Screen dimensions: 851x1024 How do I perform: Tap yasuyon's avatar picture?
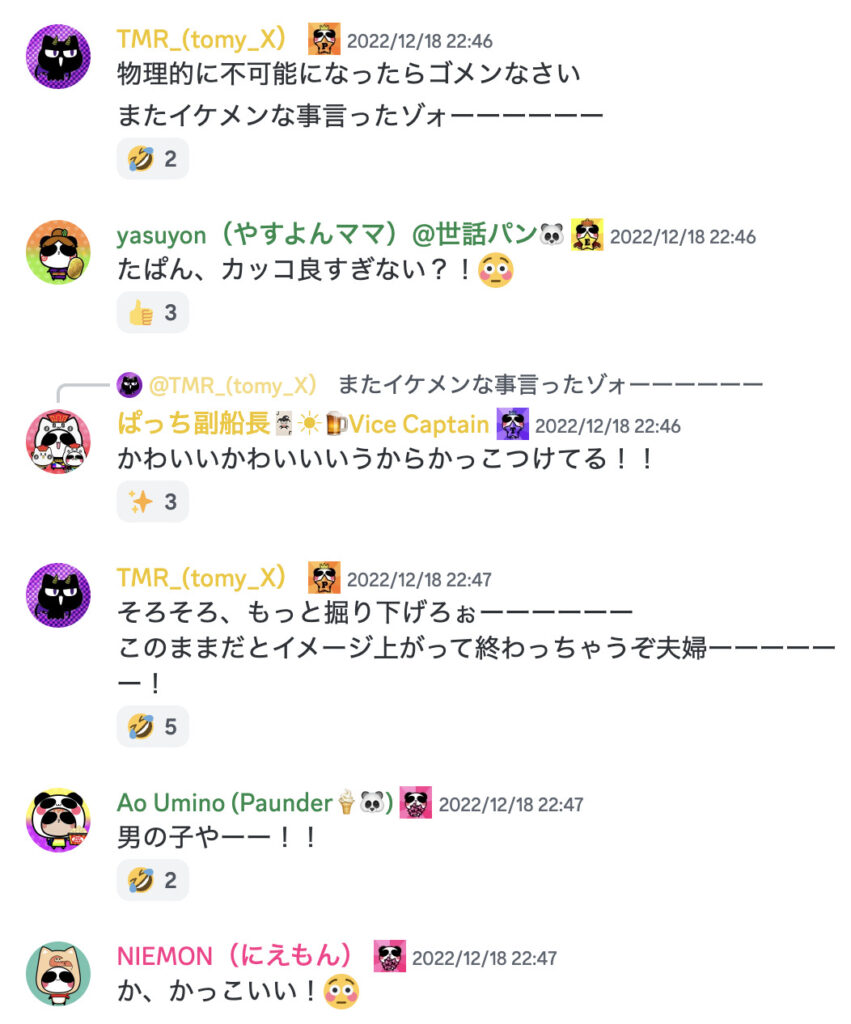coord(58,252)
